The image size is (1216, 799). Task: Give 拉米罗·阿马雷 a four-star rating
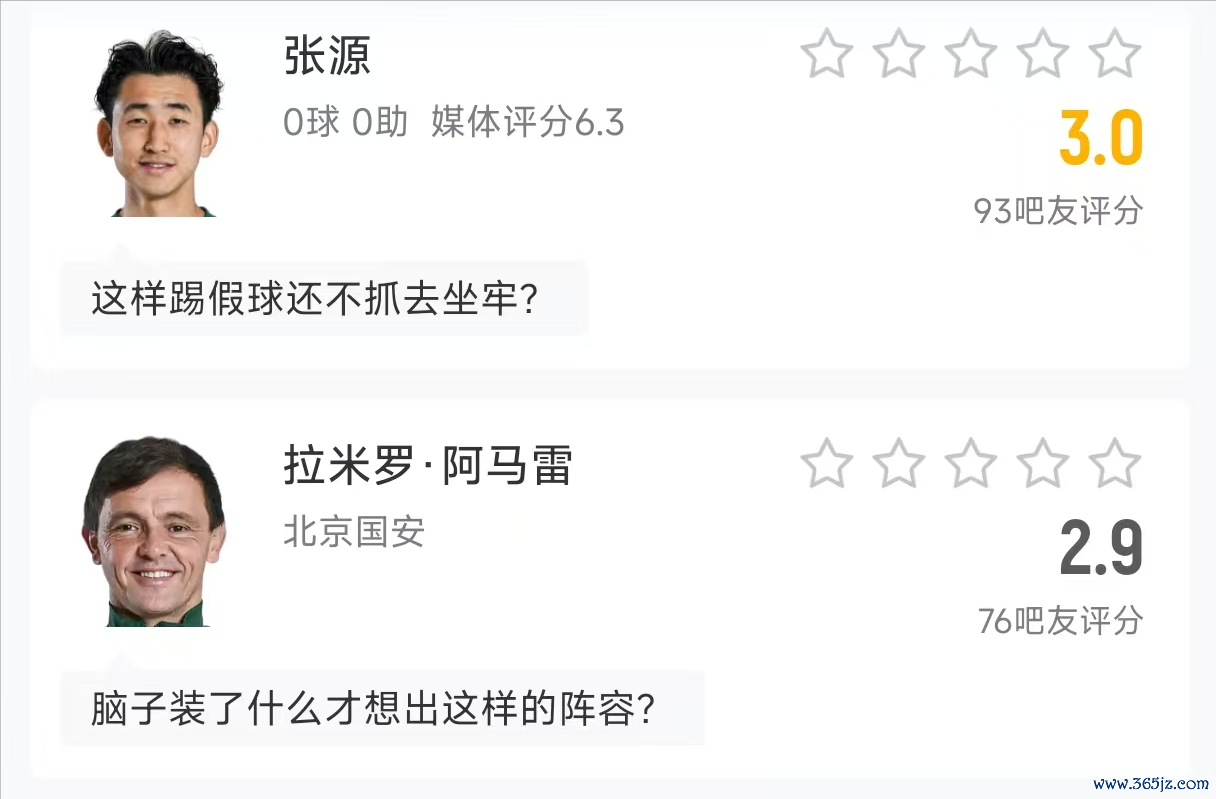tap(1043, 463)
